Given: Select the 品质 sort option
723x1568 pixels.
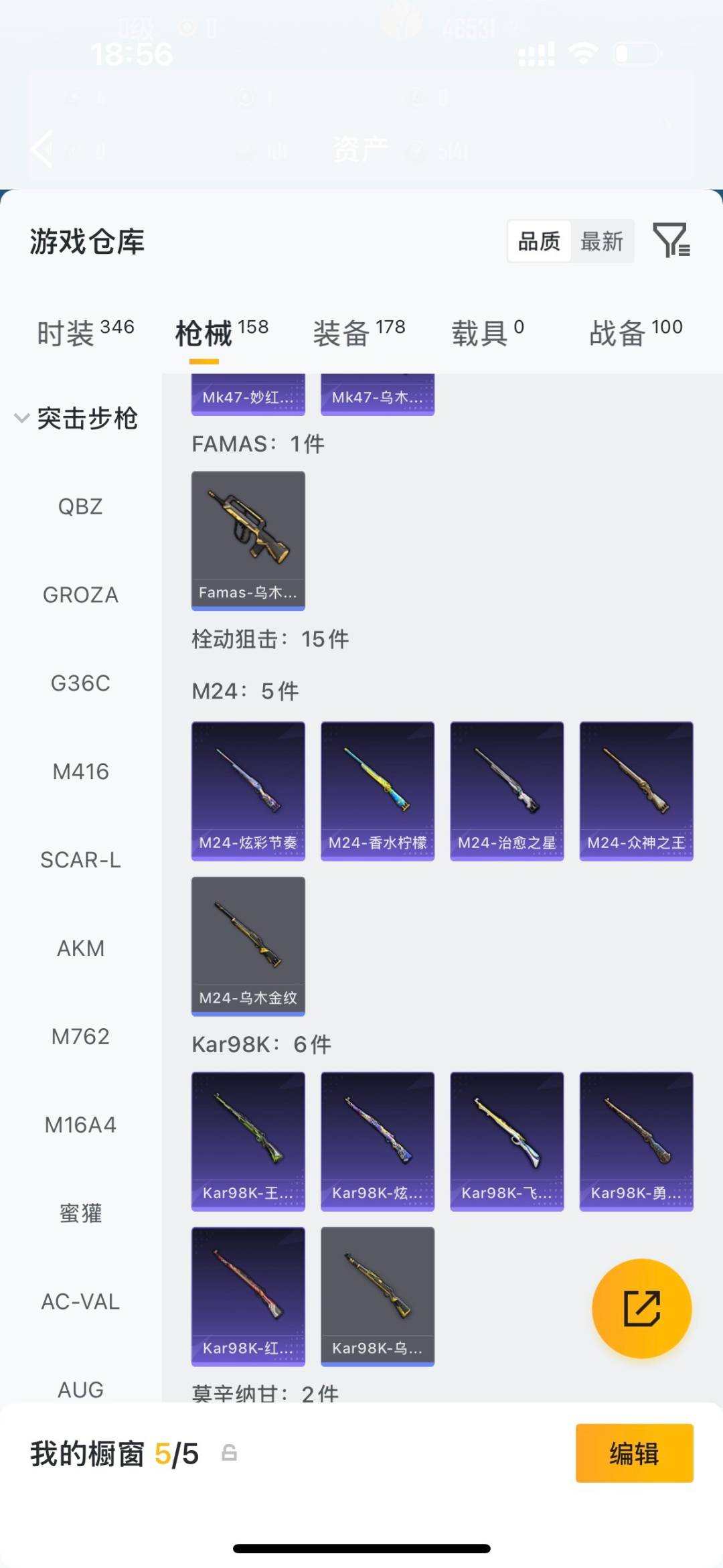Looking at the screenshot, I should point(539,241).
